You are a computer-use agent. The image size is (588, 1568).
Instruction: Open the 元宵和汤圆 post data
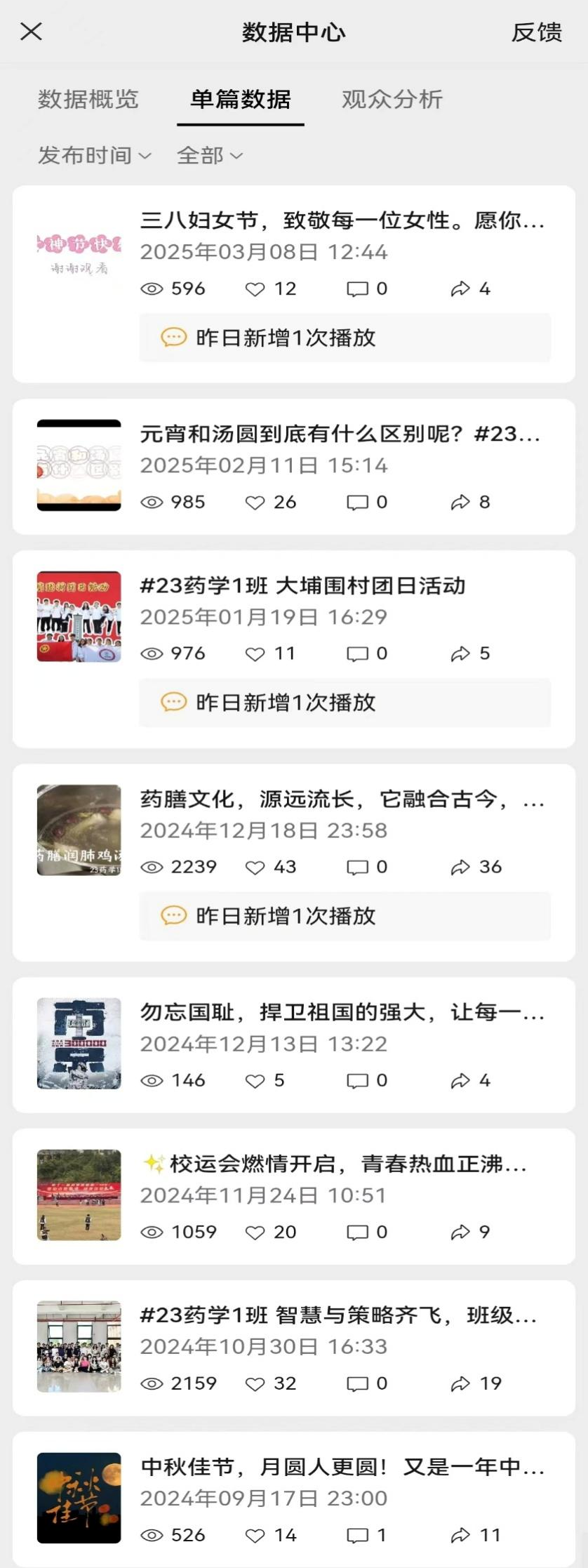340,434
